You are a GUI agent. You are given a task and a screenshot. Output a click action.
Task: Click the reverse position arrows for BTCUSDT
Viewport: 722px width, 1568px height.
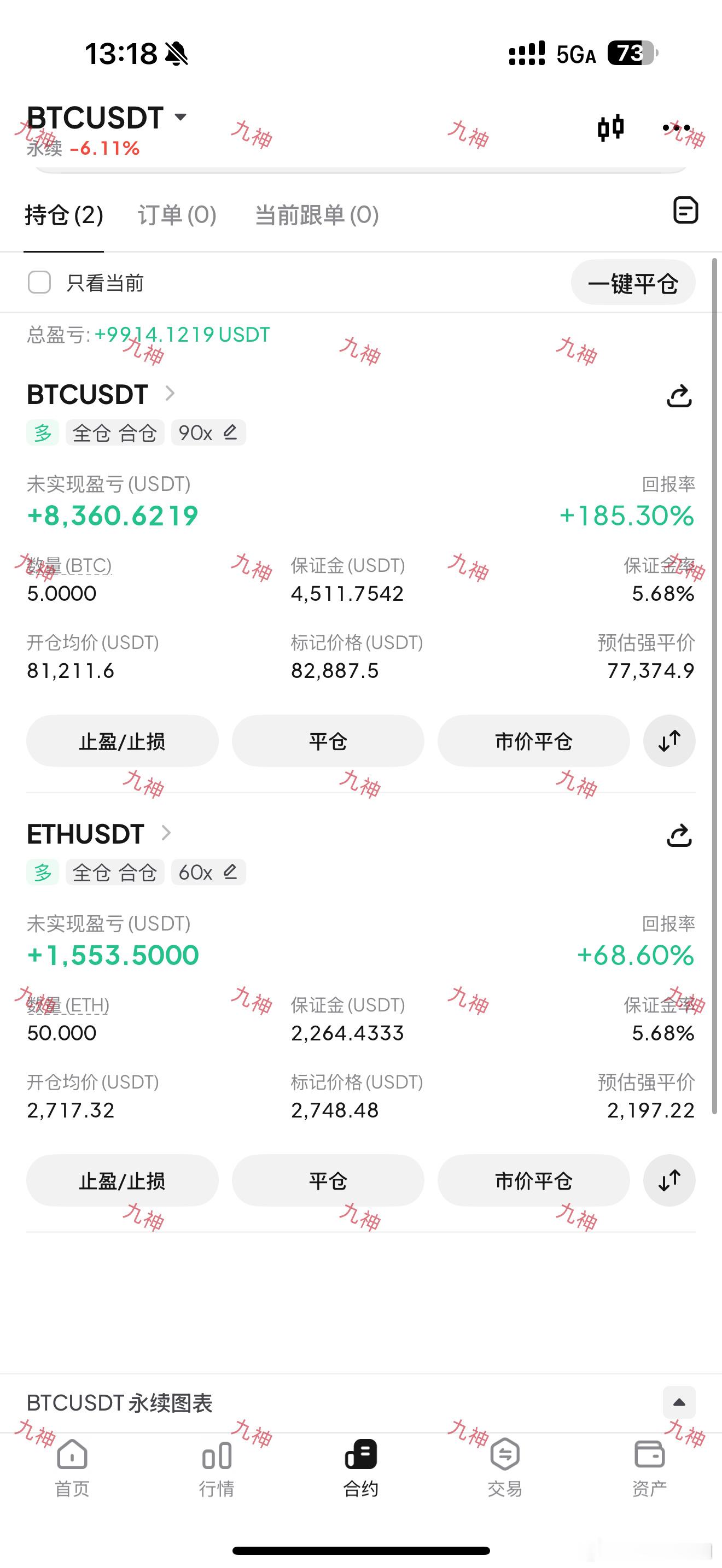pos(669,741)
